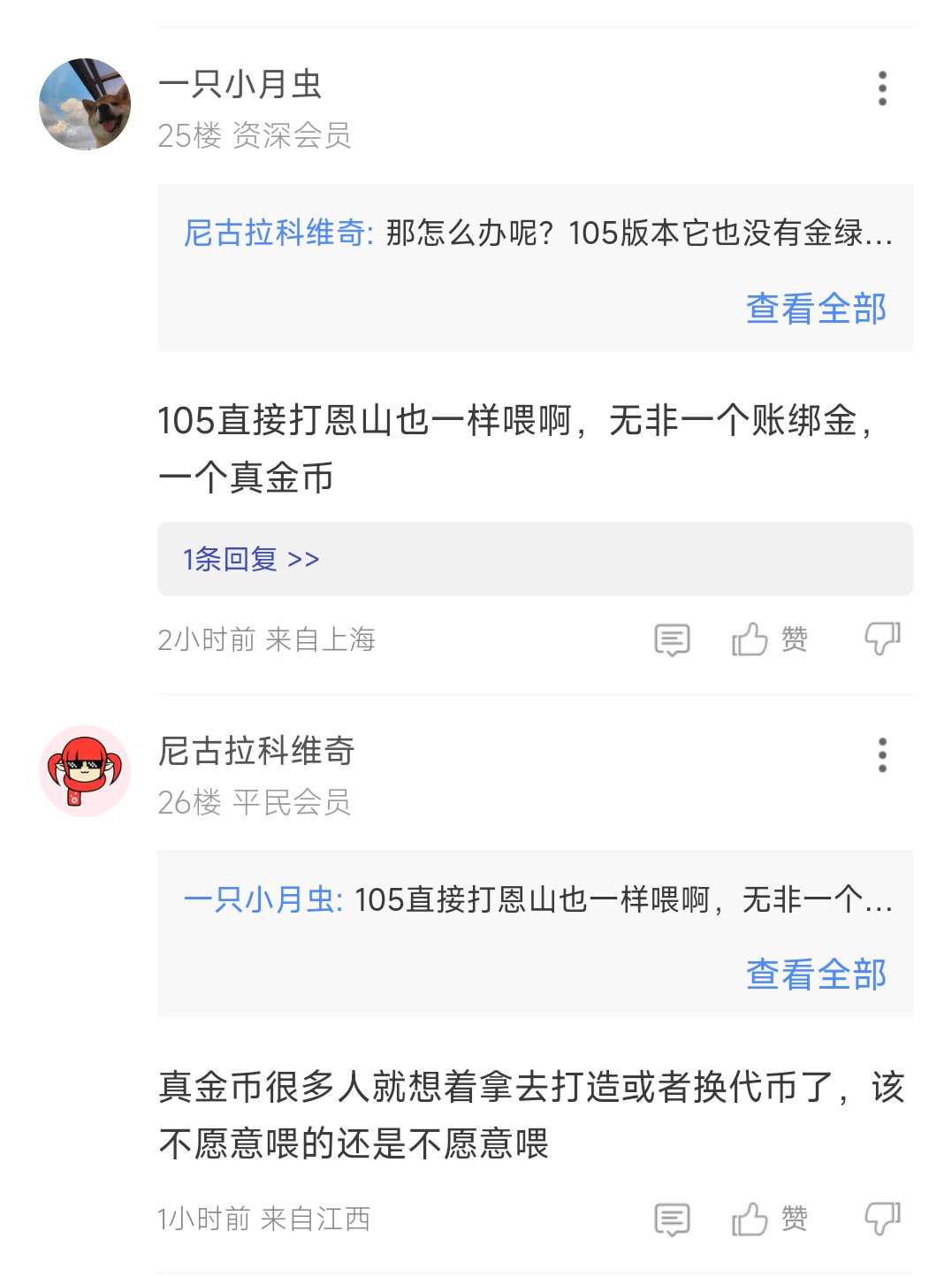Open the overflow menu on the 26楼 comment
The image size is (952, 1277).
point(881,755)
